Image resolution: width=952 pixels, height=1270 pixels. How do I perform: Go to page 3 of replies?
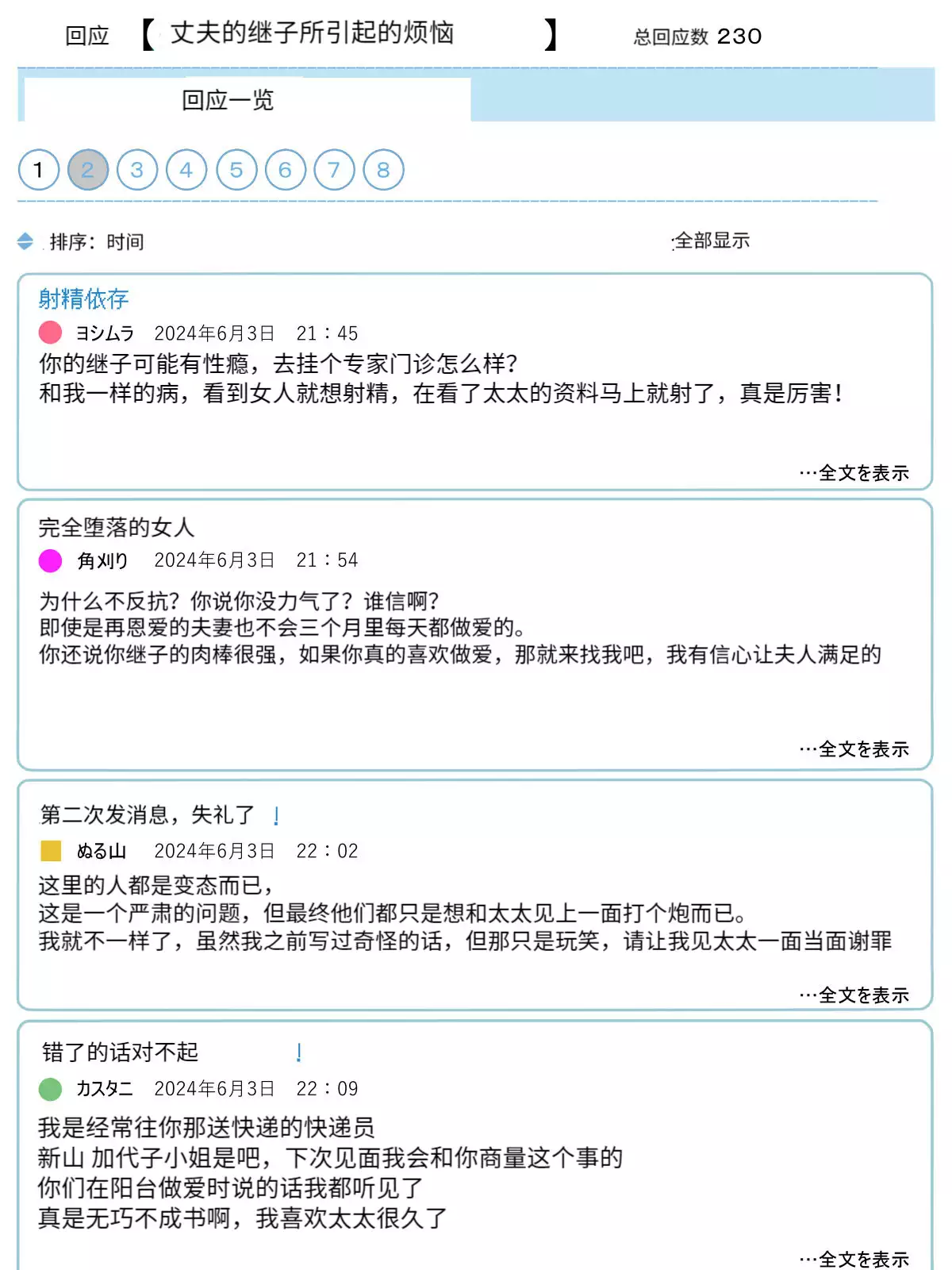[137, 170]
